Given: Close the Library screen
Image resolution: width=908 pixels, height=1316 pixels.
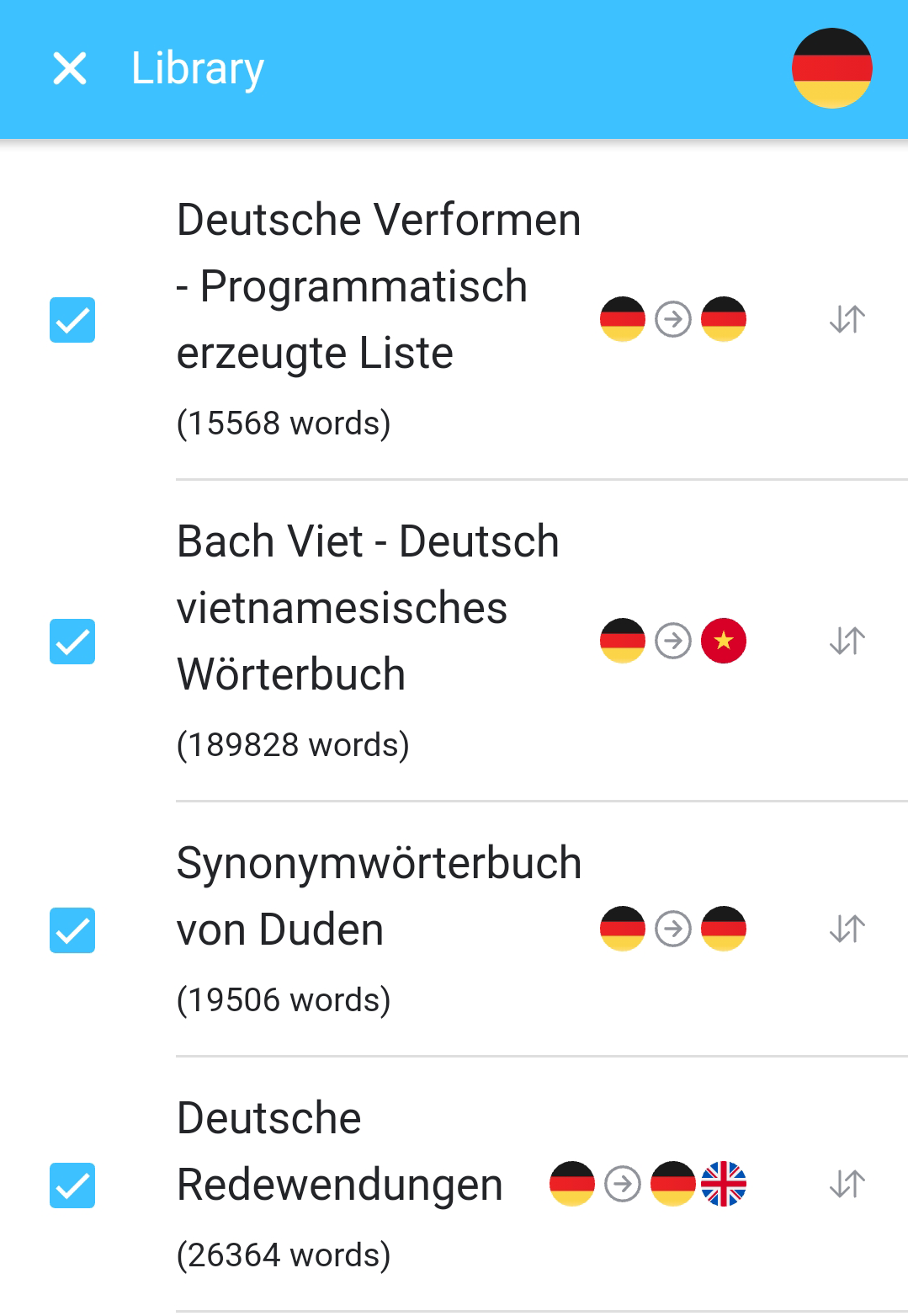Looking at the screenshot, I should click(70, 68).
